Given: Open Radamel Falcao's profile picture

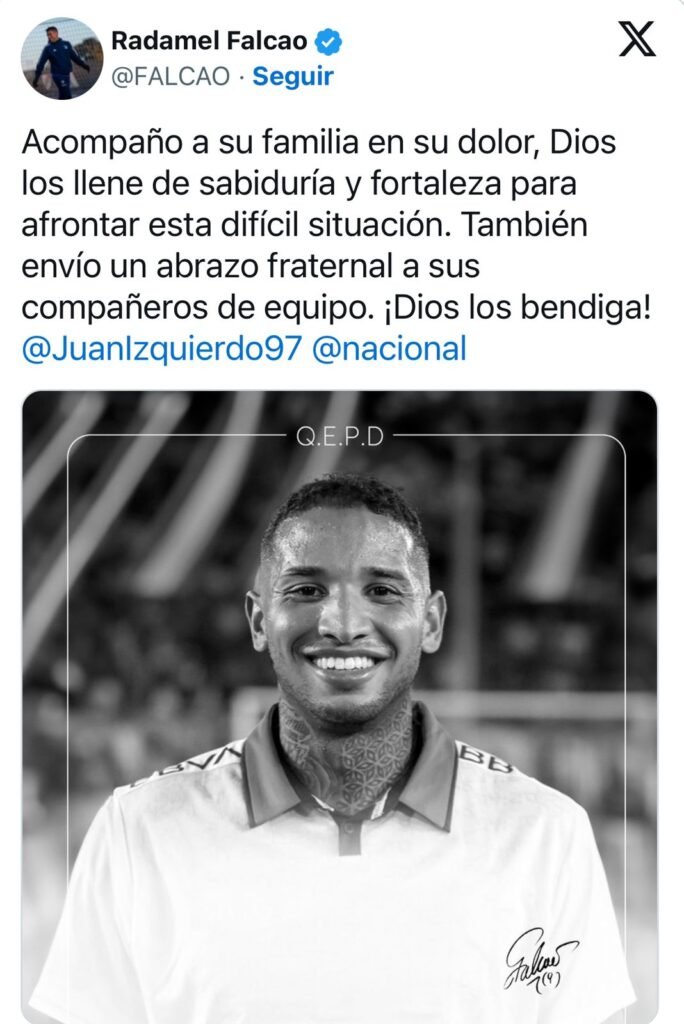Looking at the screenshot, I should pyautogui.click(x=62, y=58).
